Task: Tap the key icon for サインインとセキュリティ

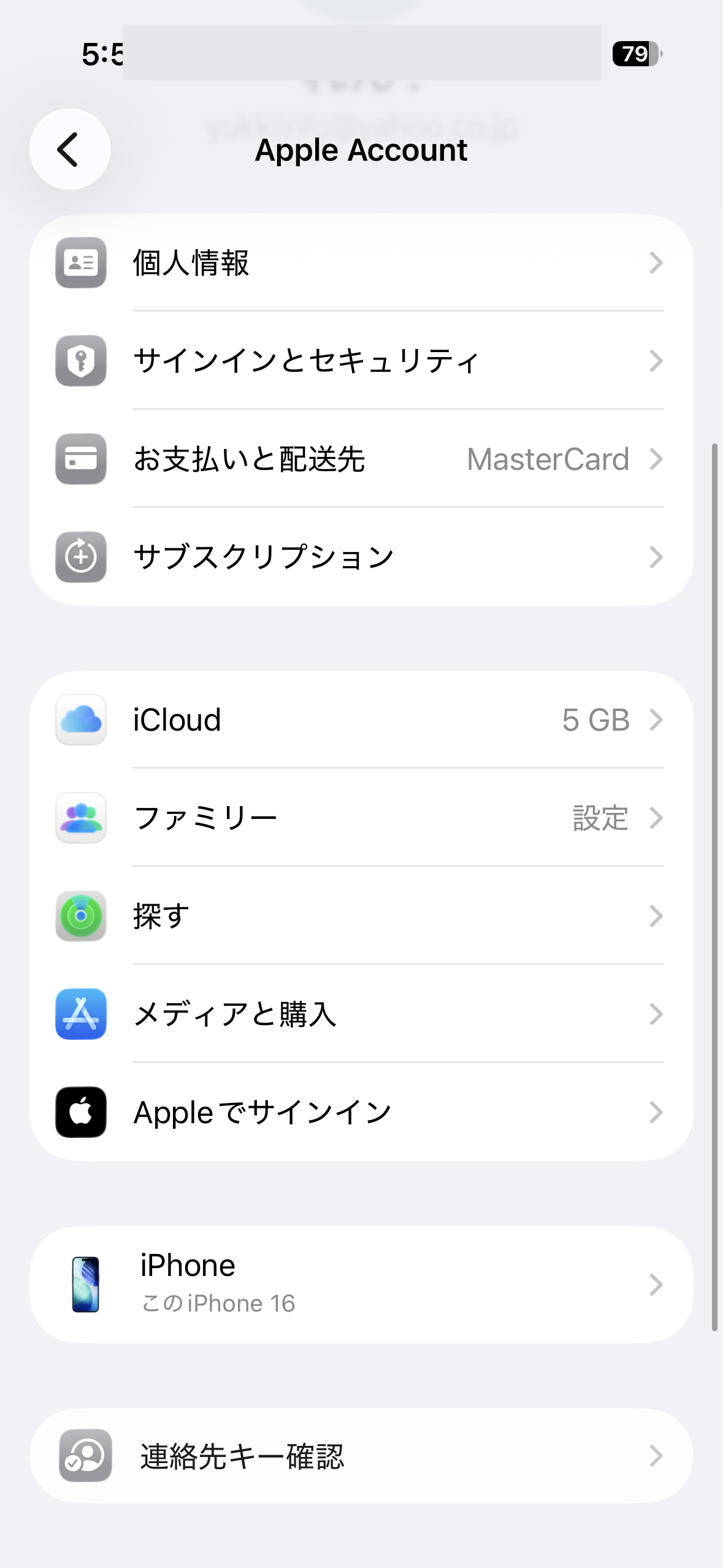Action: point(80,361)
